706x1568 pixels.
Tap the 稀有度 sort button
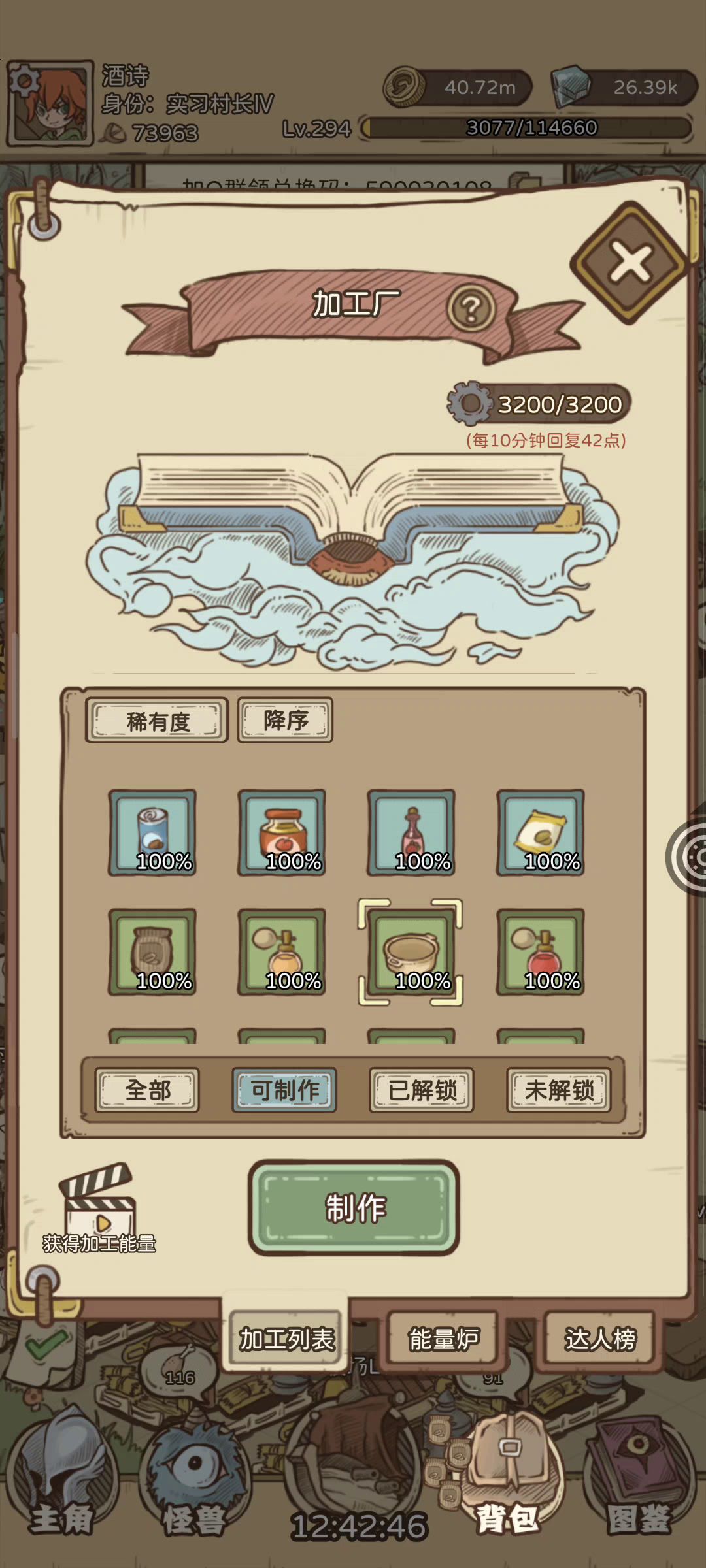(x=157, y=721)
